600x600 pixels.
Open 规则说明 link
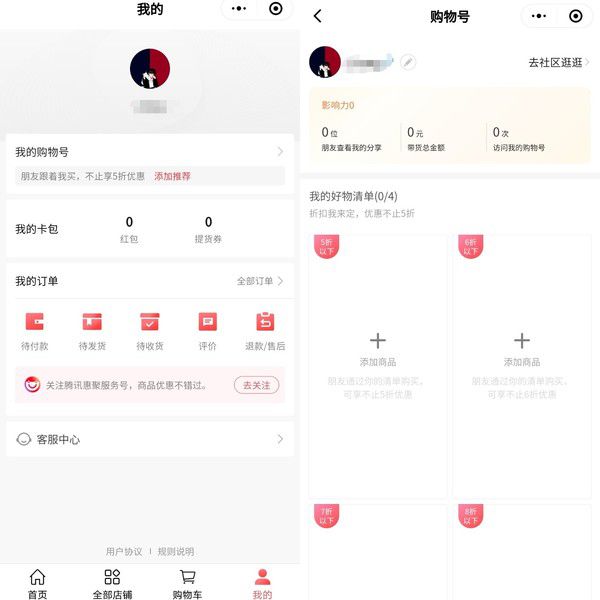(x=176, y=551)
